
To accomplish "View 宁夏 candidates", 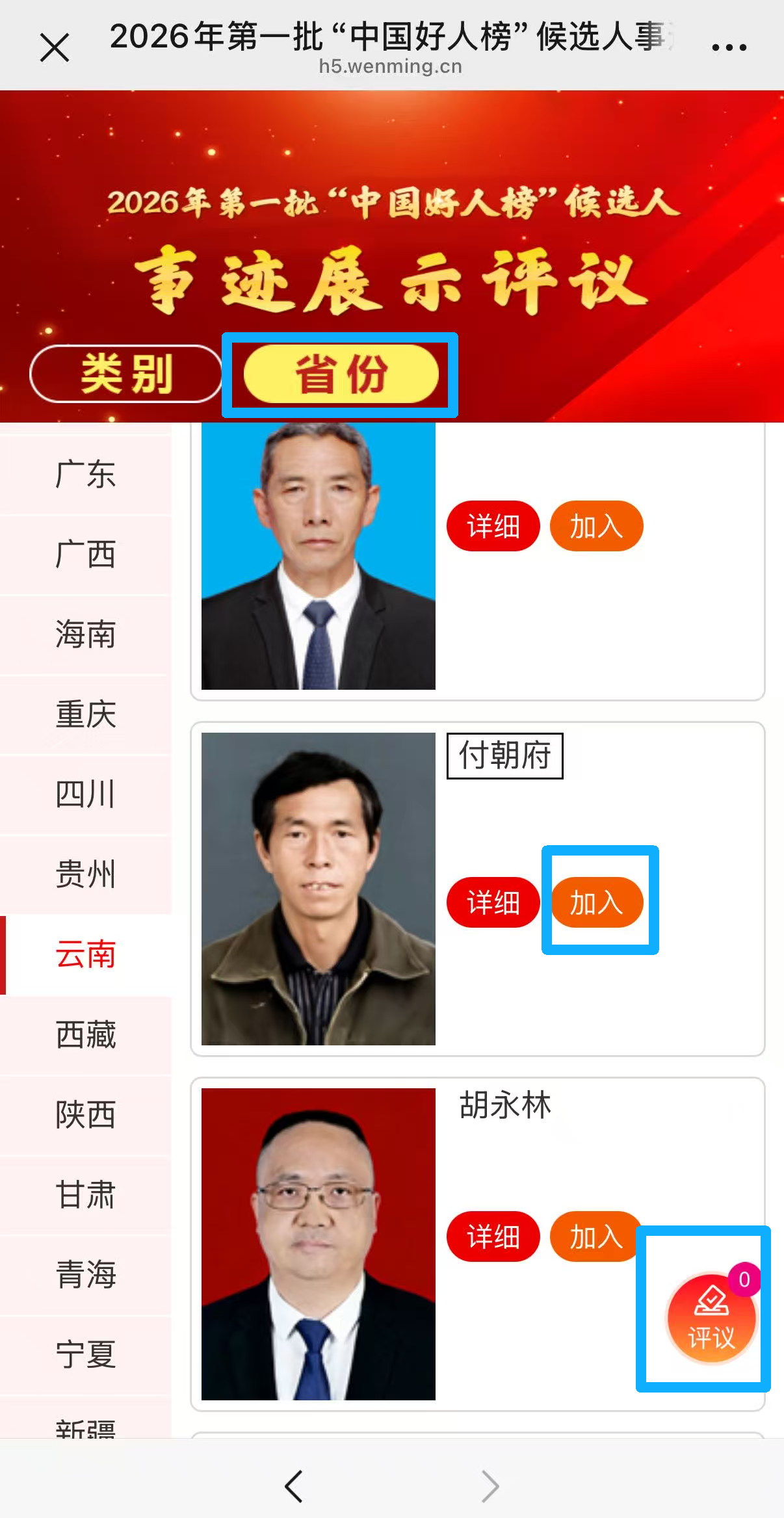I will coord(85,1355).
